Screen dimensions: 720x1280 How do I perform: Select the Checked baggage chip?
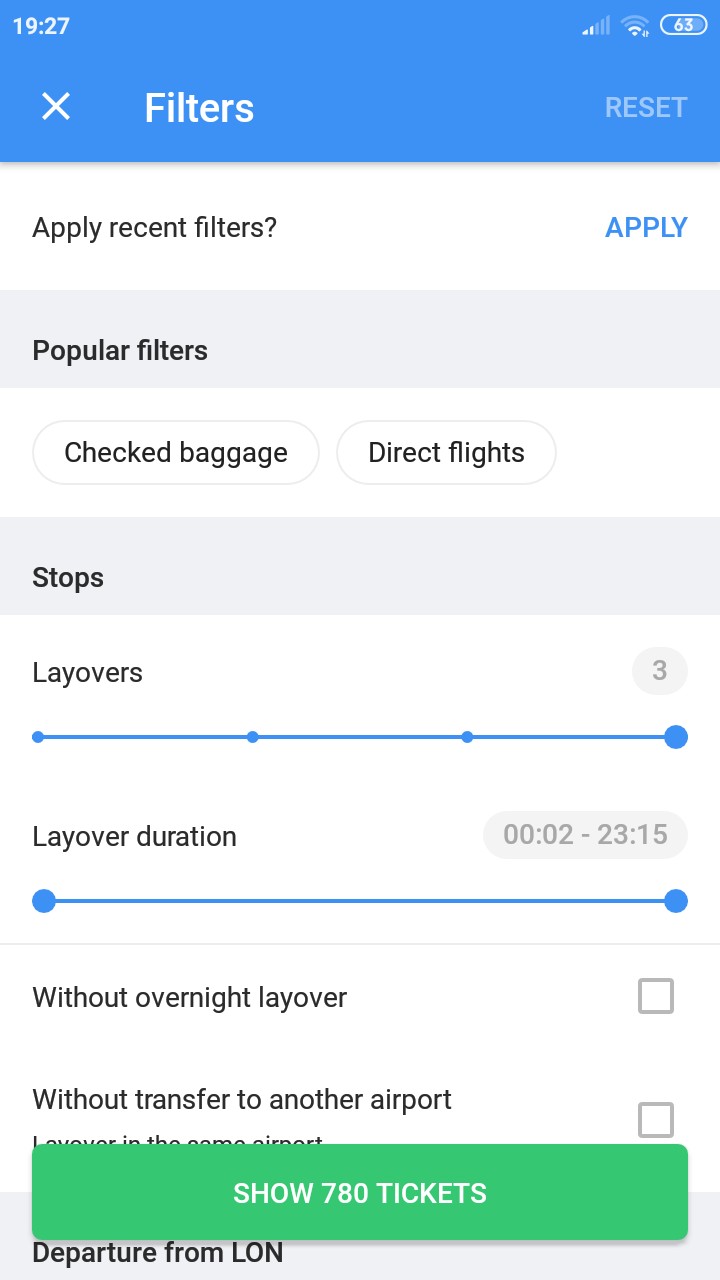176,452
